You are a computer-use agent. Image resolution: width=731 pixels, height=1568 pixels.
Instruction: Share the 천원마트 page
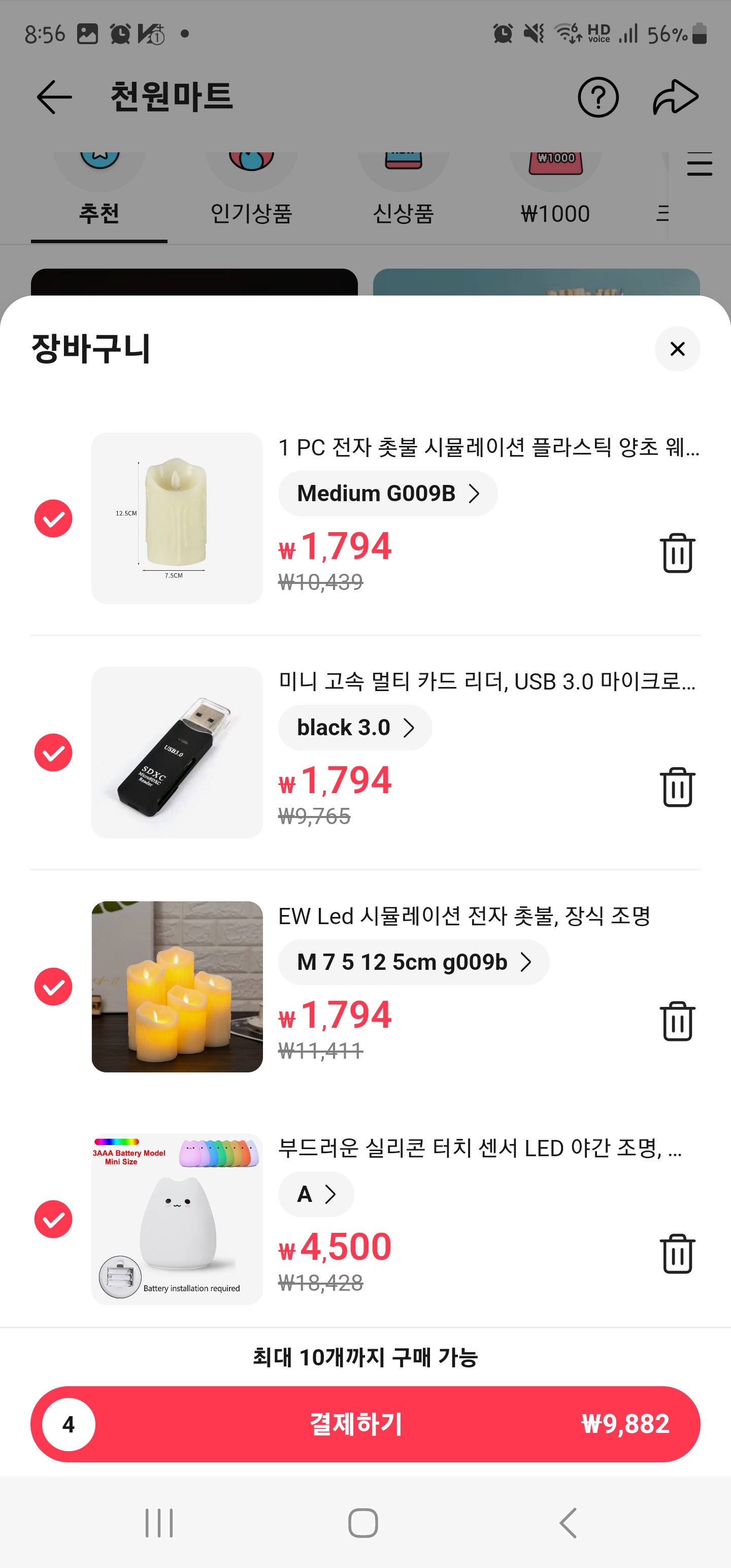(675, 97)
